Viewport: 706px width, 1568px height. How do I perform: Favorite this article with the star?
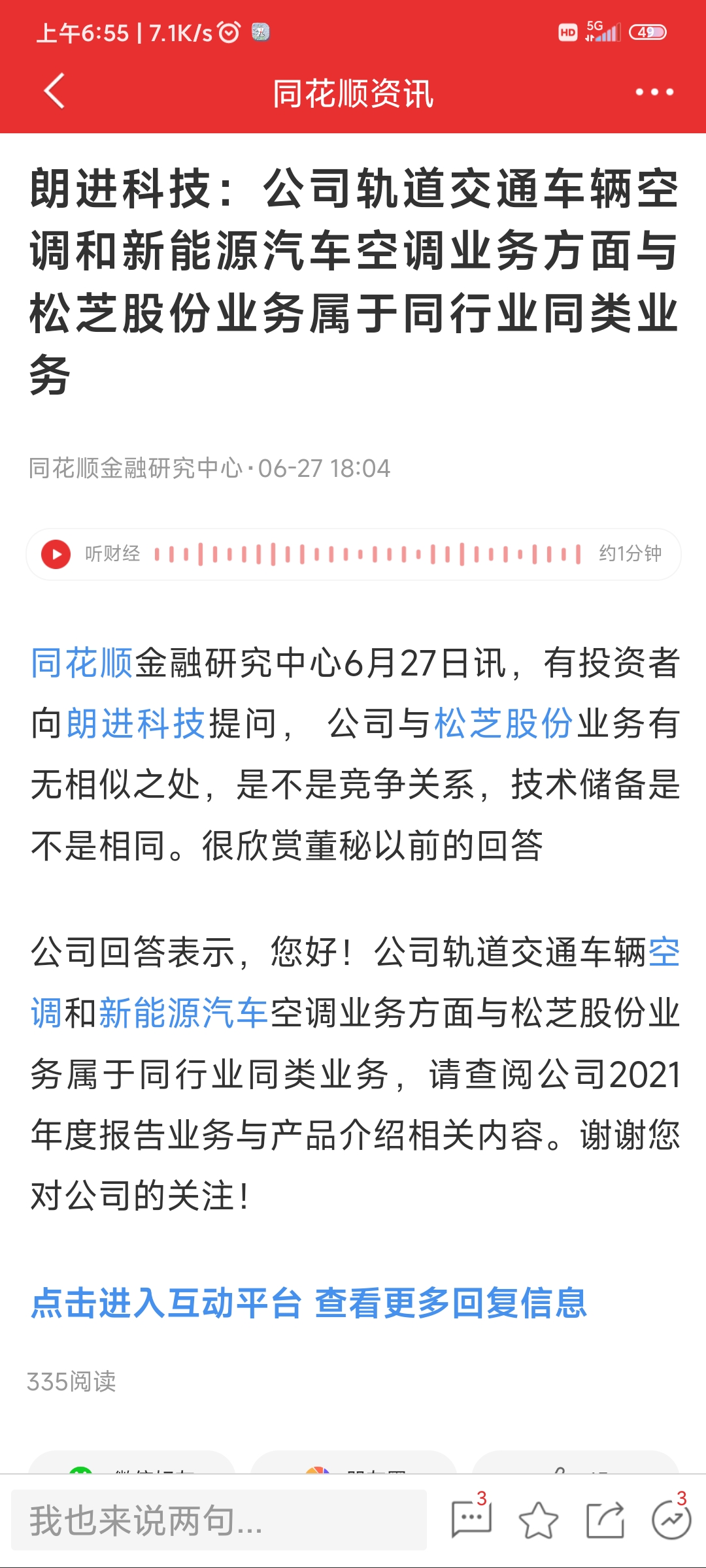point(538,1520)
